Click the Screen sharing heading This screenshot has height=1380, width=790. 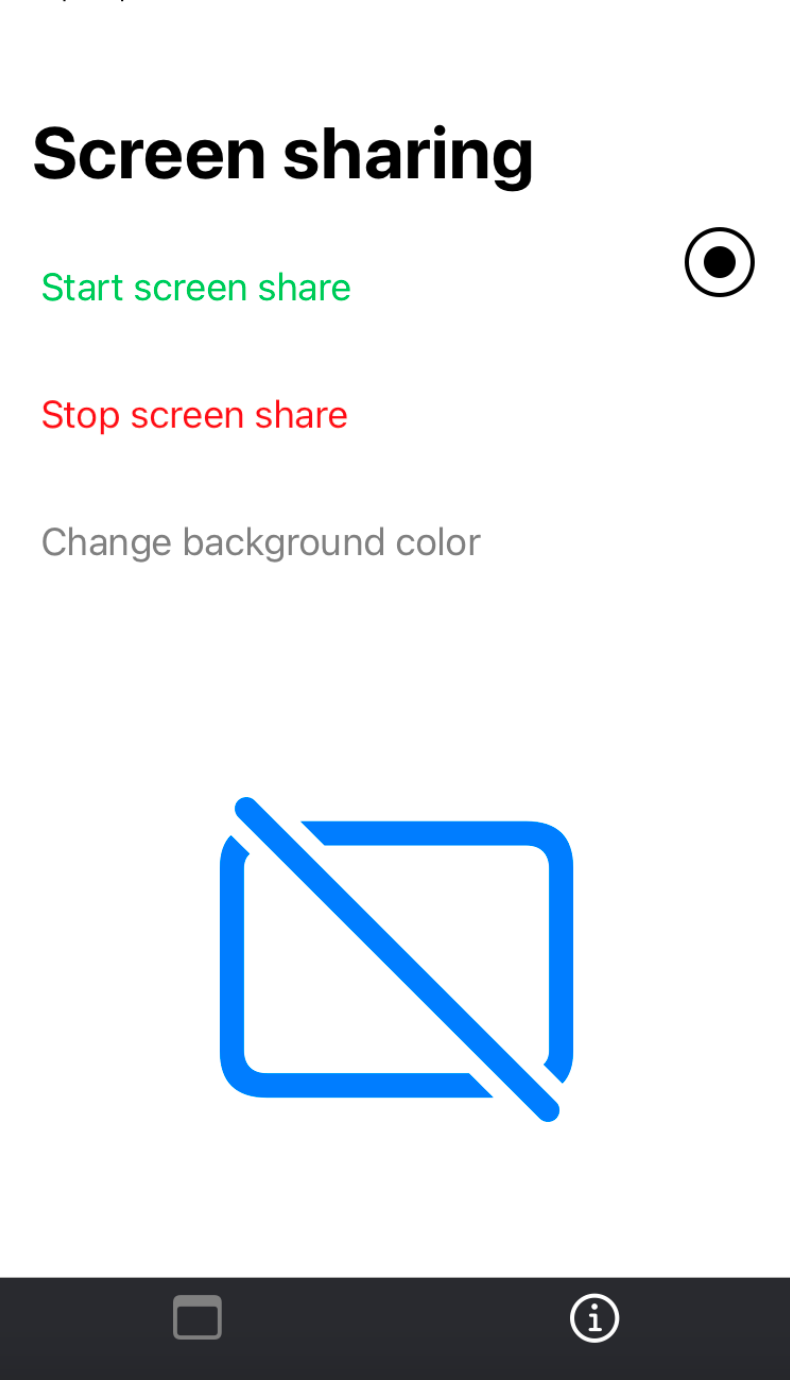[283, 152]
